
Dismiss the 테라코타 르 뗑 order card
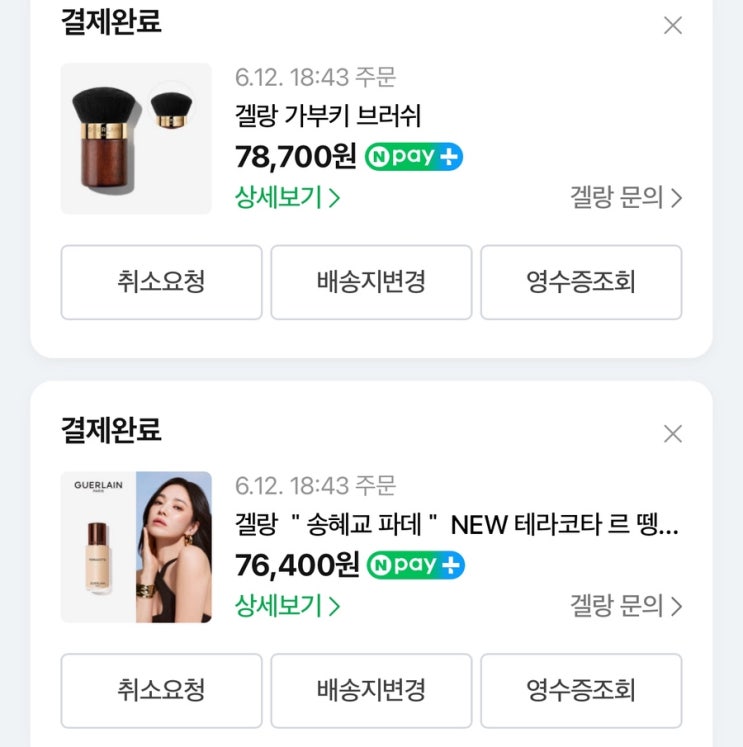(673, 434)
